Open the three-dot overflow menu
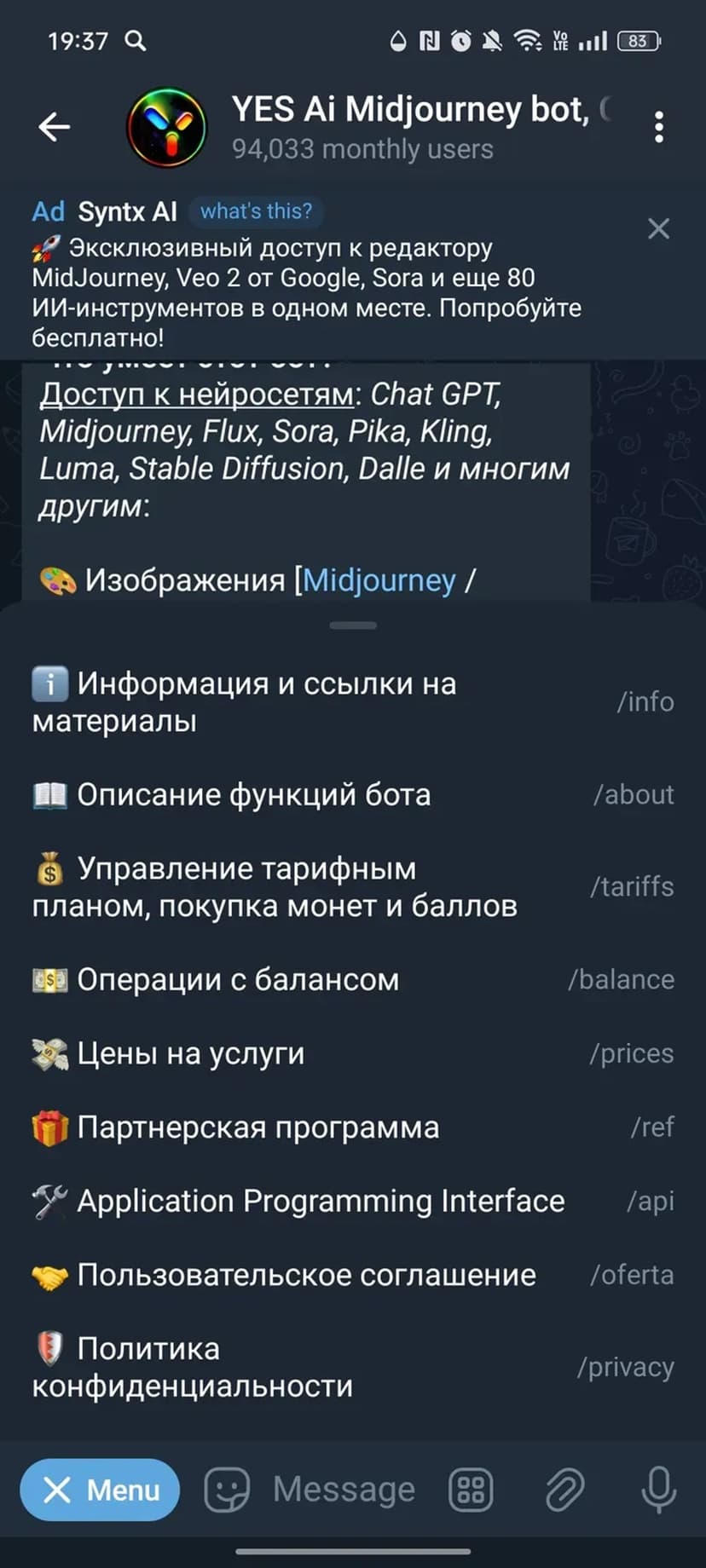 tap(658, 127)
